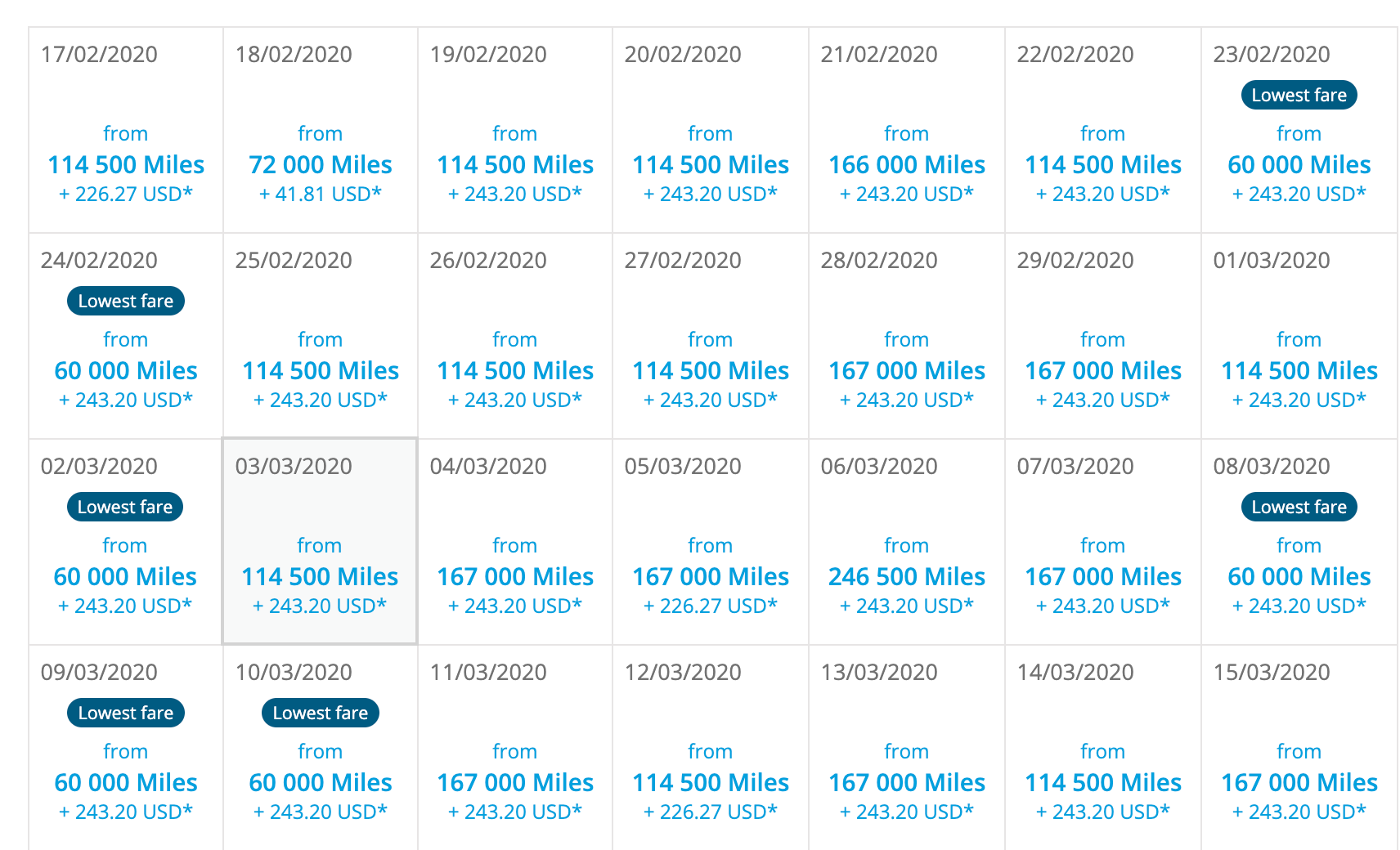
Task: Select 02/03/2020 lowest fare date
Action: coord(126,576)
